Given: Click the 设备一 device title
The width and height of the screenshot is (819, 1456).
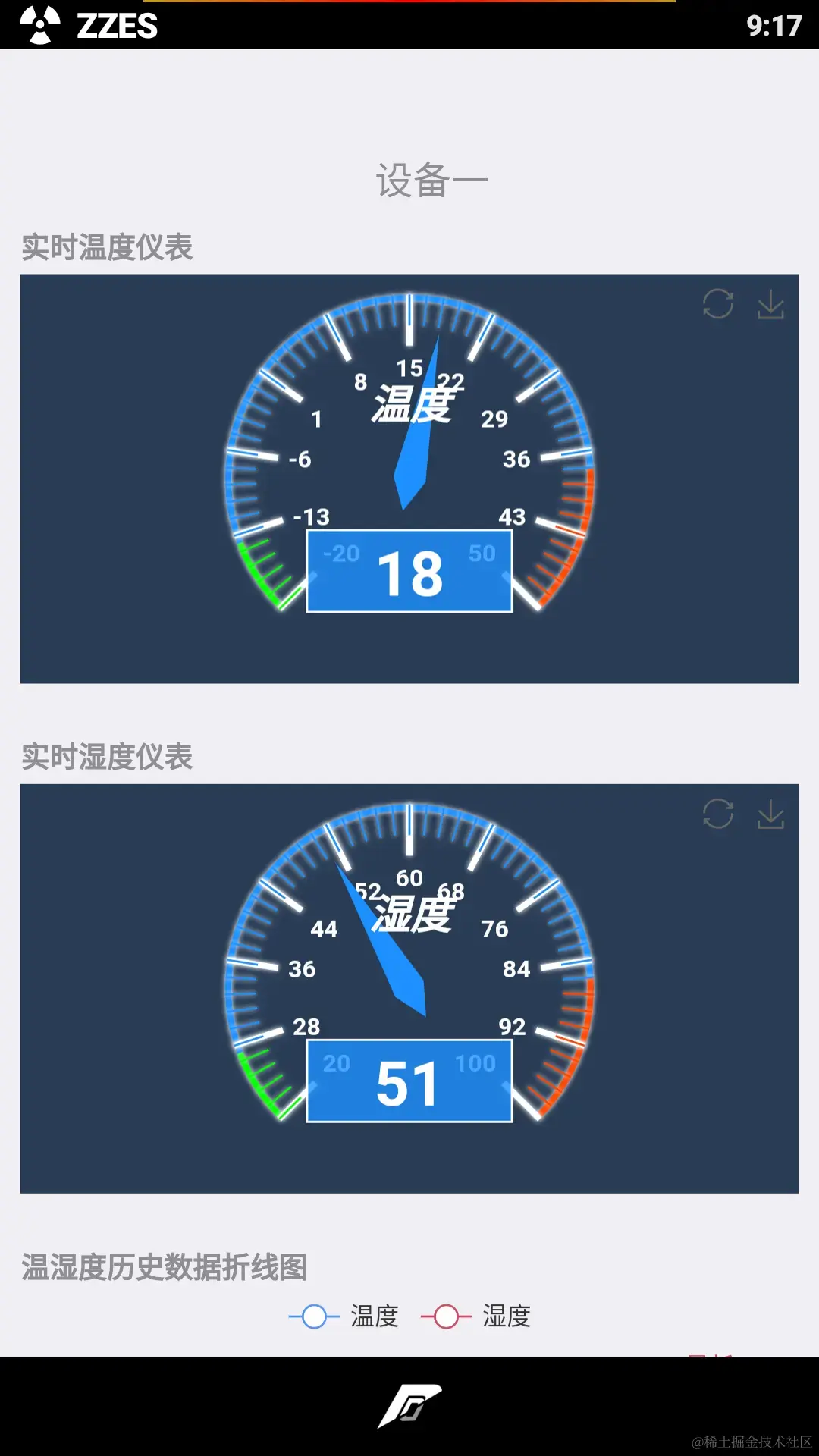Looking at the screenshot, I should click(x=430, y=177).
